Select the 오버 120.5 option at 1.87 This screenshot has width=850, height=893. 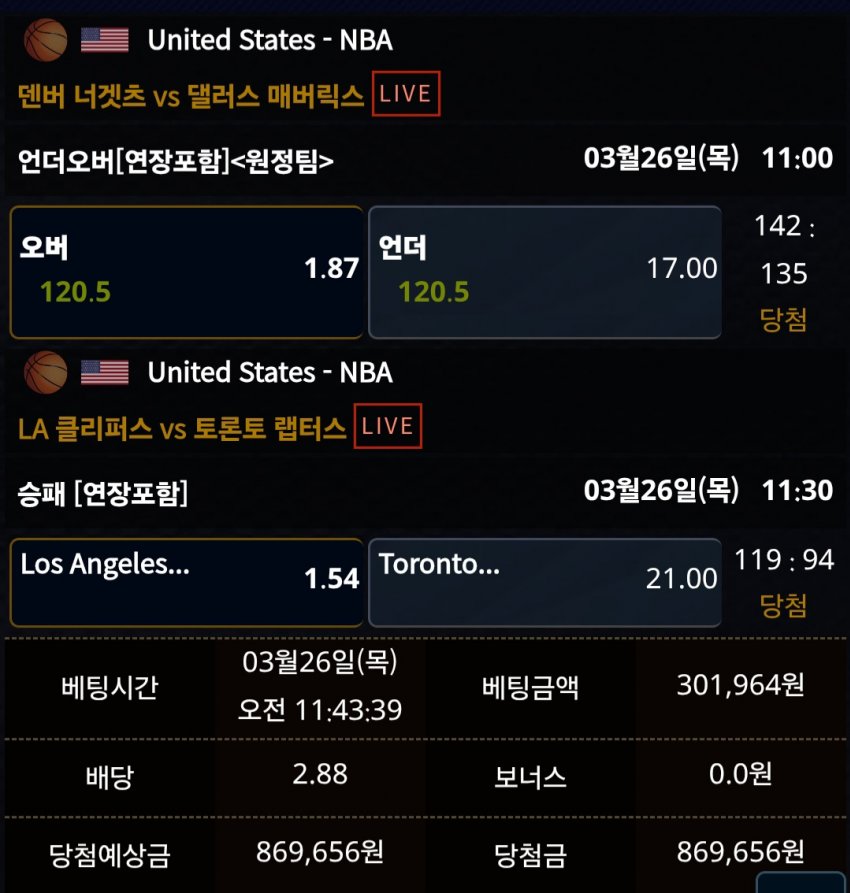pos(186,272)
